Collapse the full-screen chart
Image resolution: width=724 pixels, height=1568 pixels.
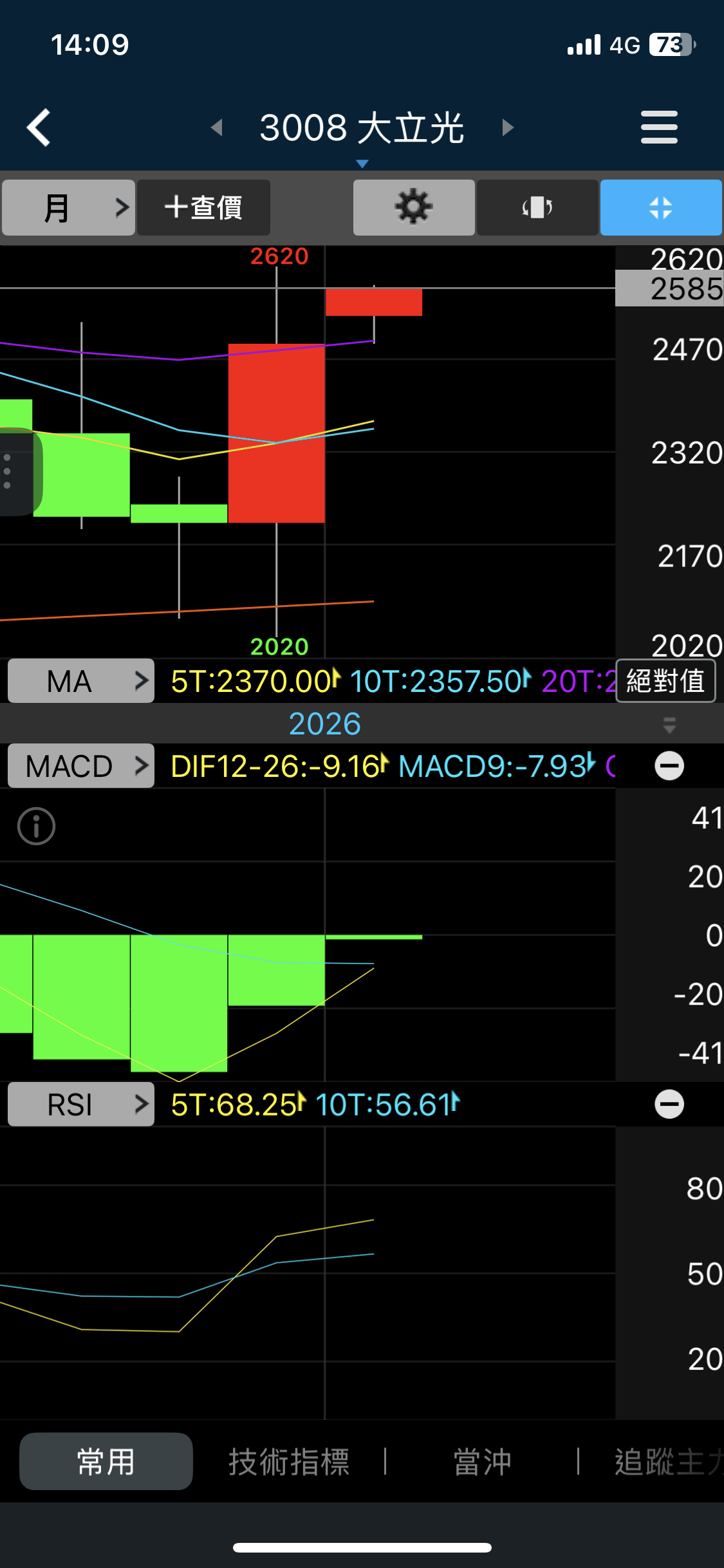click(x=661, y=208)
